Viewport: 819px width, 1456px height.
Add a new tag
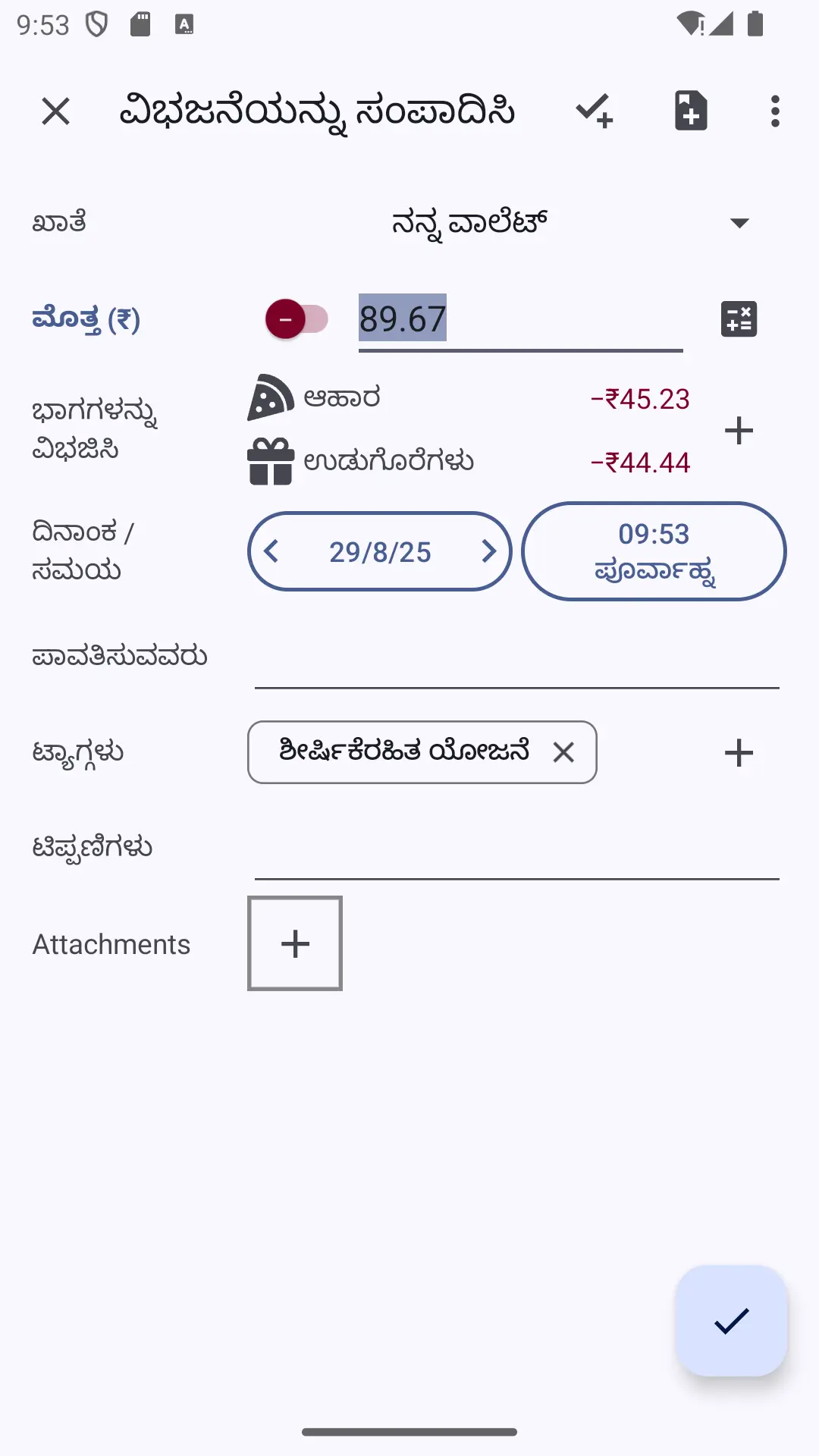point(739,753)
